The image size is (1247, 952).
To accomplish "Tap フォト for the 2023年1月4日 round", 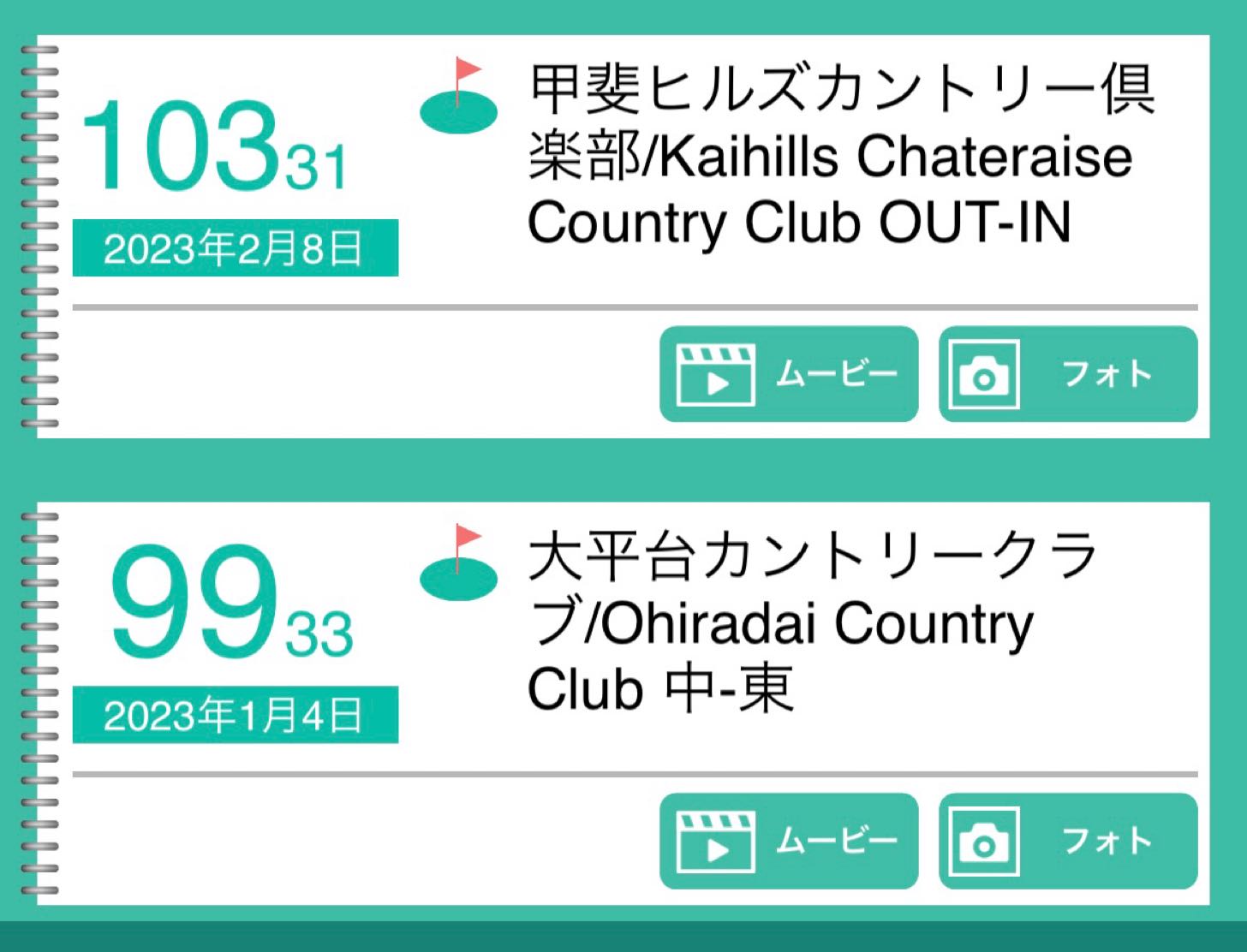I will [x=1067, y=841].
